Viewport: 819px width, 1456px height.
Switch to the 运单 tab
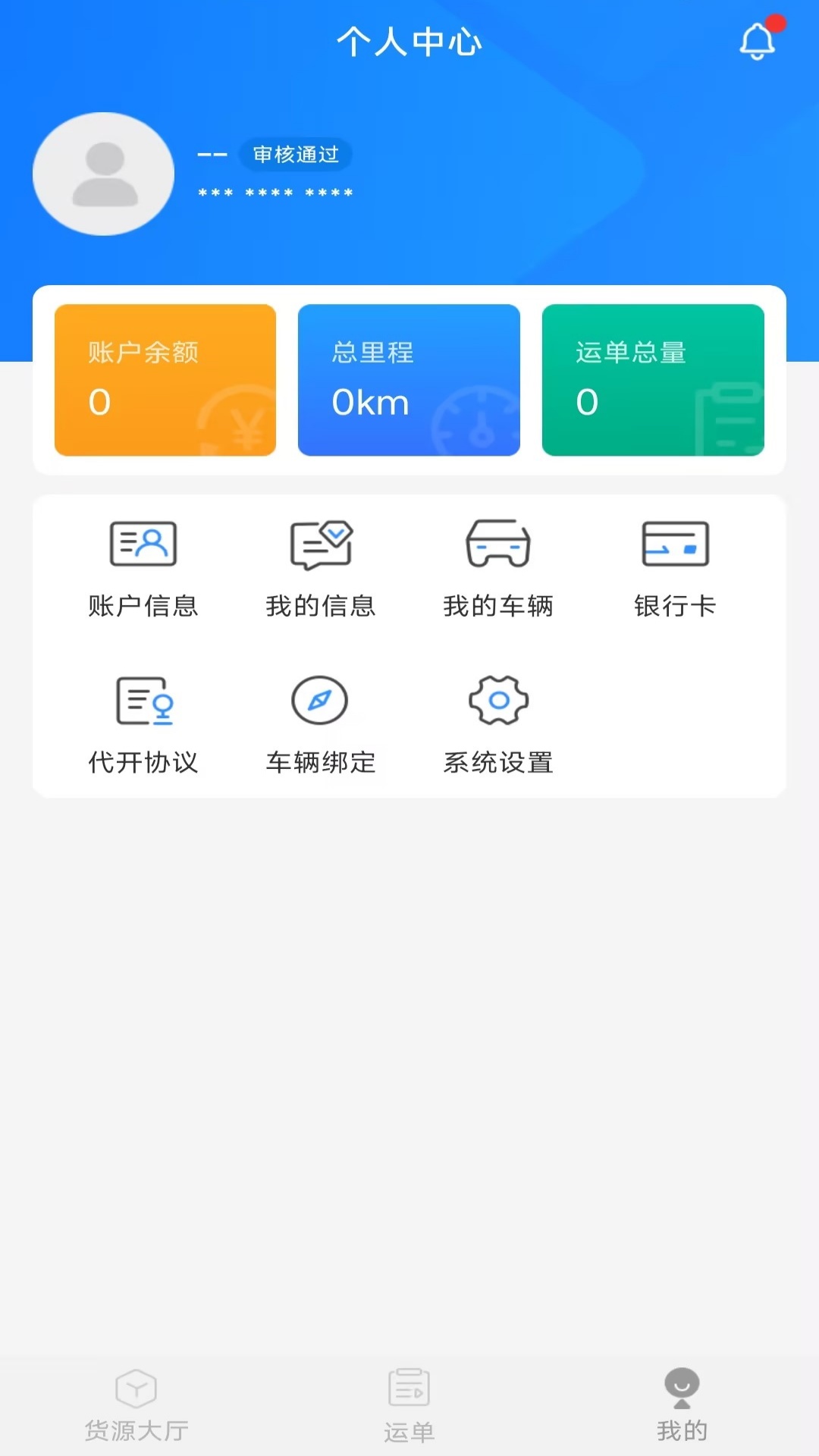(x=408, y=1407)
